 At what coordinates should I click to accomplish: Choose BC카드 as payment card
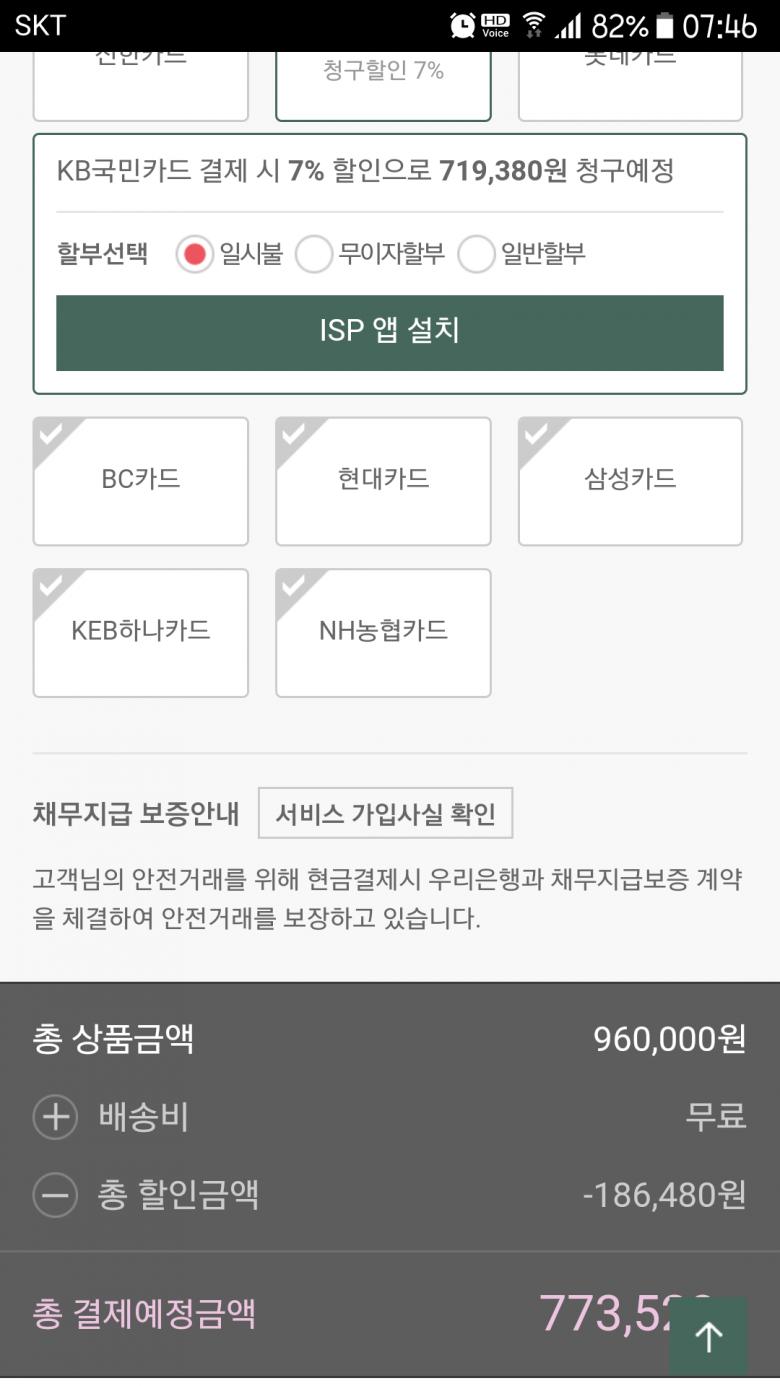click(140, 481)
